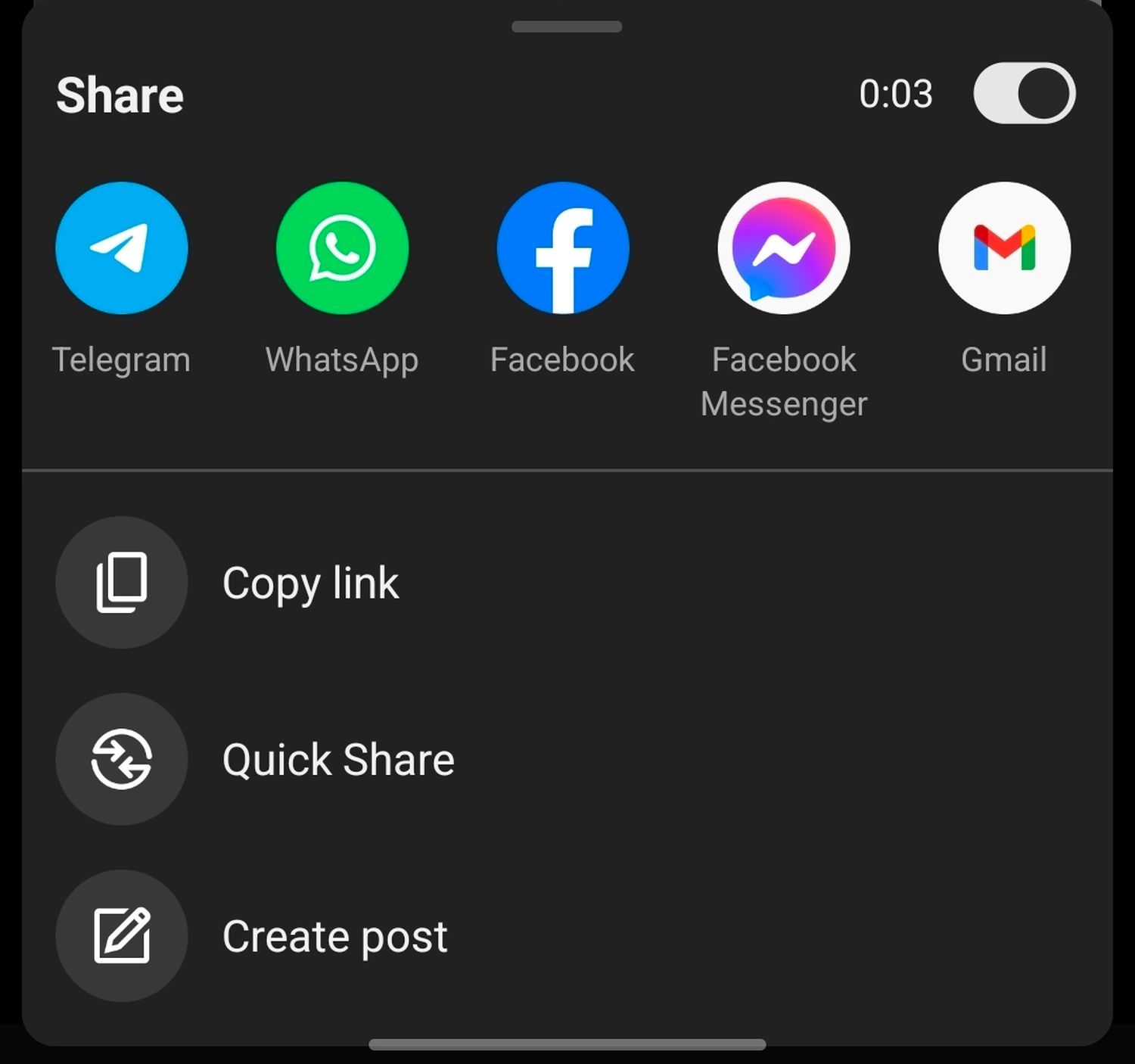Open Quick Share option
Viewport: 1135px width, 1064px height.
tap(337, 759)
